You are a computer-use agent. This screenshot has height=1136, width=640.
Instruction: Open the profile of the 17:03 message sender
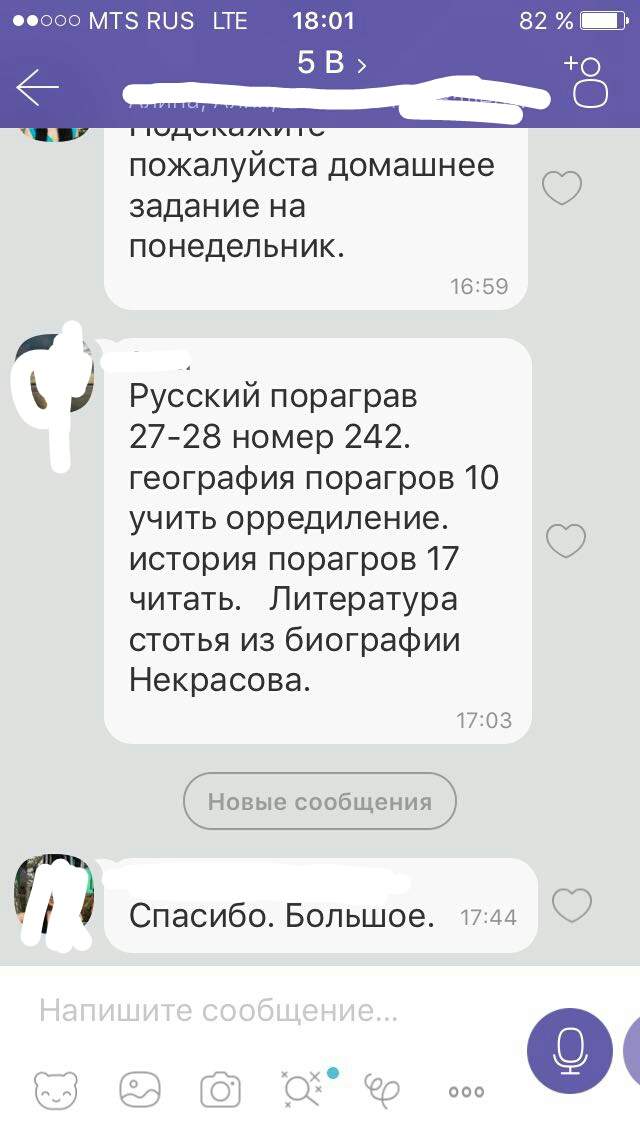[54, 374]
